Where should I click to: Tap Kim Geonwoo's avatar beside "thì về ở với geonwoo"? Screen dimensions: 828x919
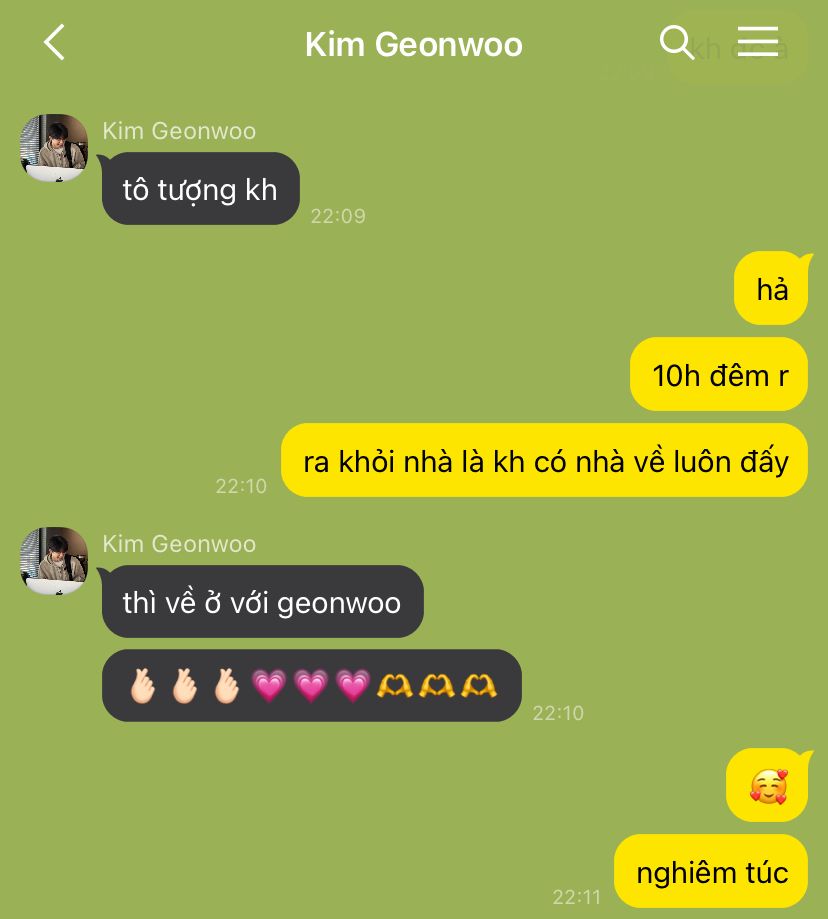coord(54,561)
